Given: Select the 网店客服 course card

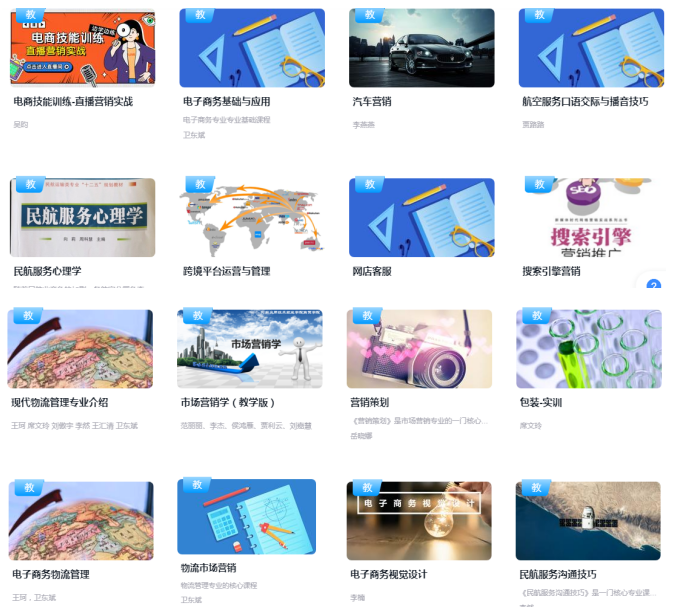Looking at the screenshot, I should tap(422, 217).
